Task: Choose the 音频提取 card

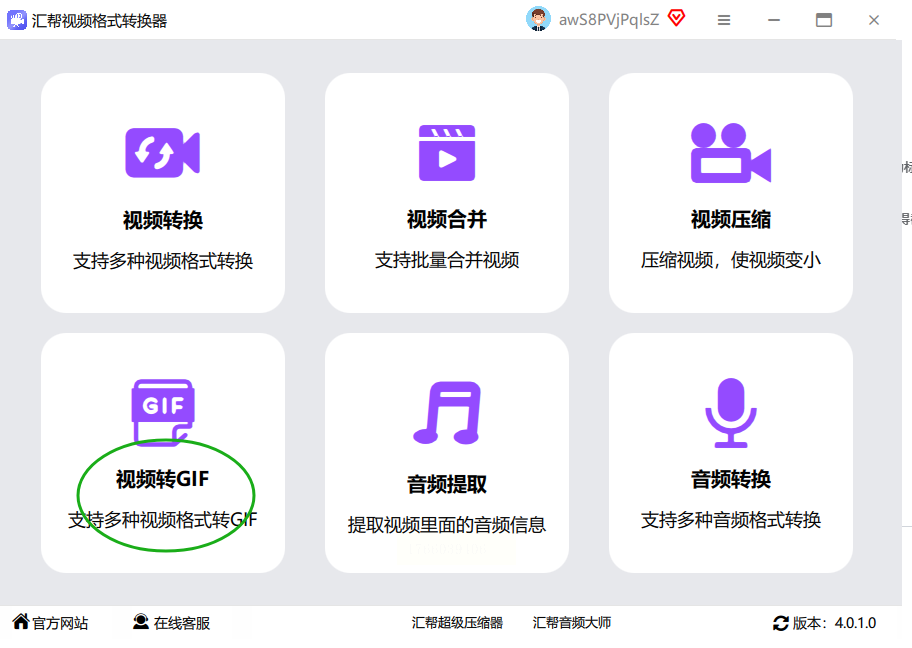Action: coord(447,453)
